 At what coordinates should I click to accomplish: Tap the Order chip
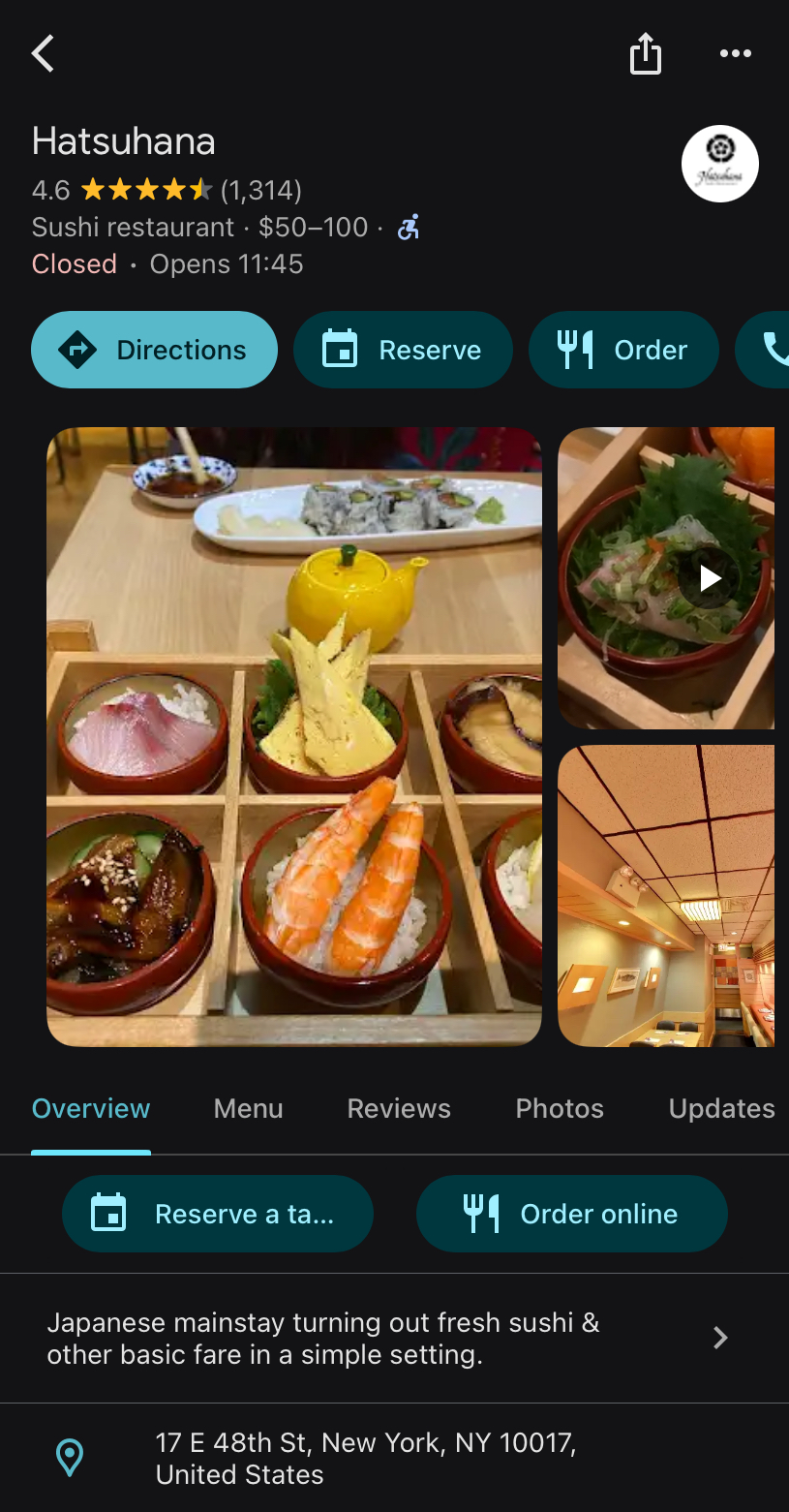[x=623, y=350]
